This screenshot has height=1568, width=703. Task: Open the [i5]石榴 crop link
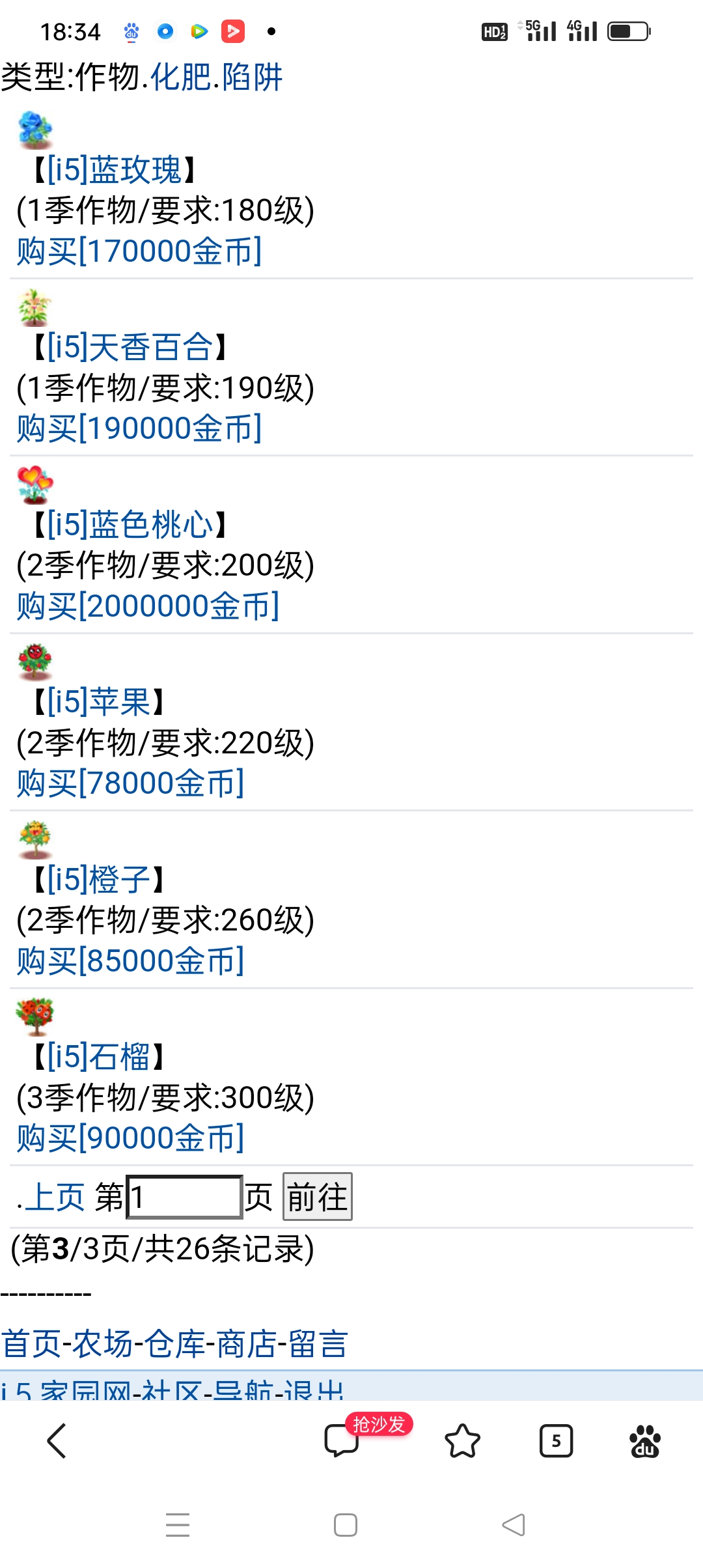tap(99, 1056)
